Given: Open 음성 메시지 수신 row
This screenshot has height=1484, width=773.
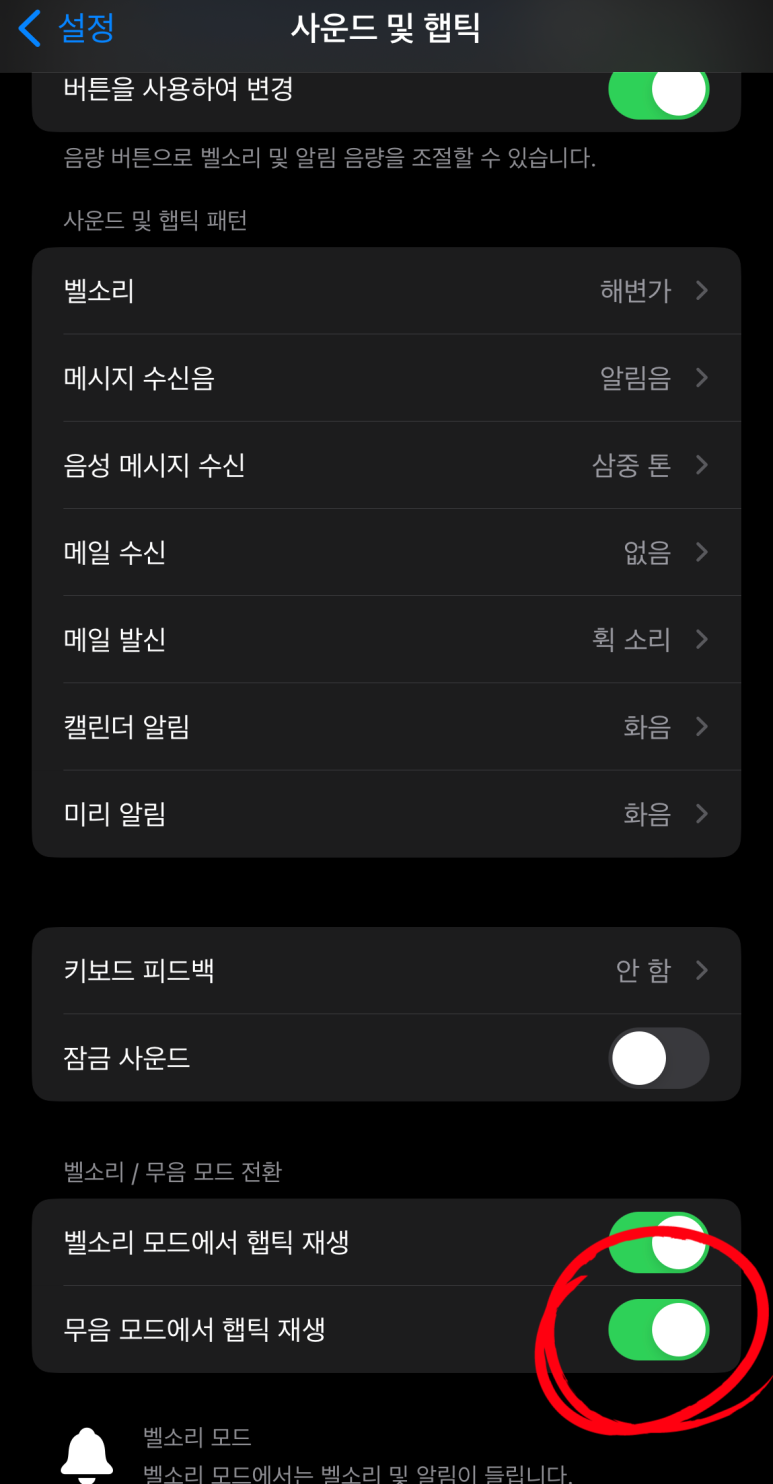Looking at the screenshot, I should point(386,465).
